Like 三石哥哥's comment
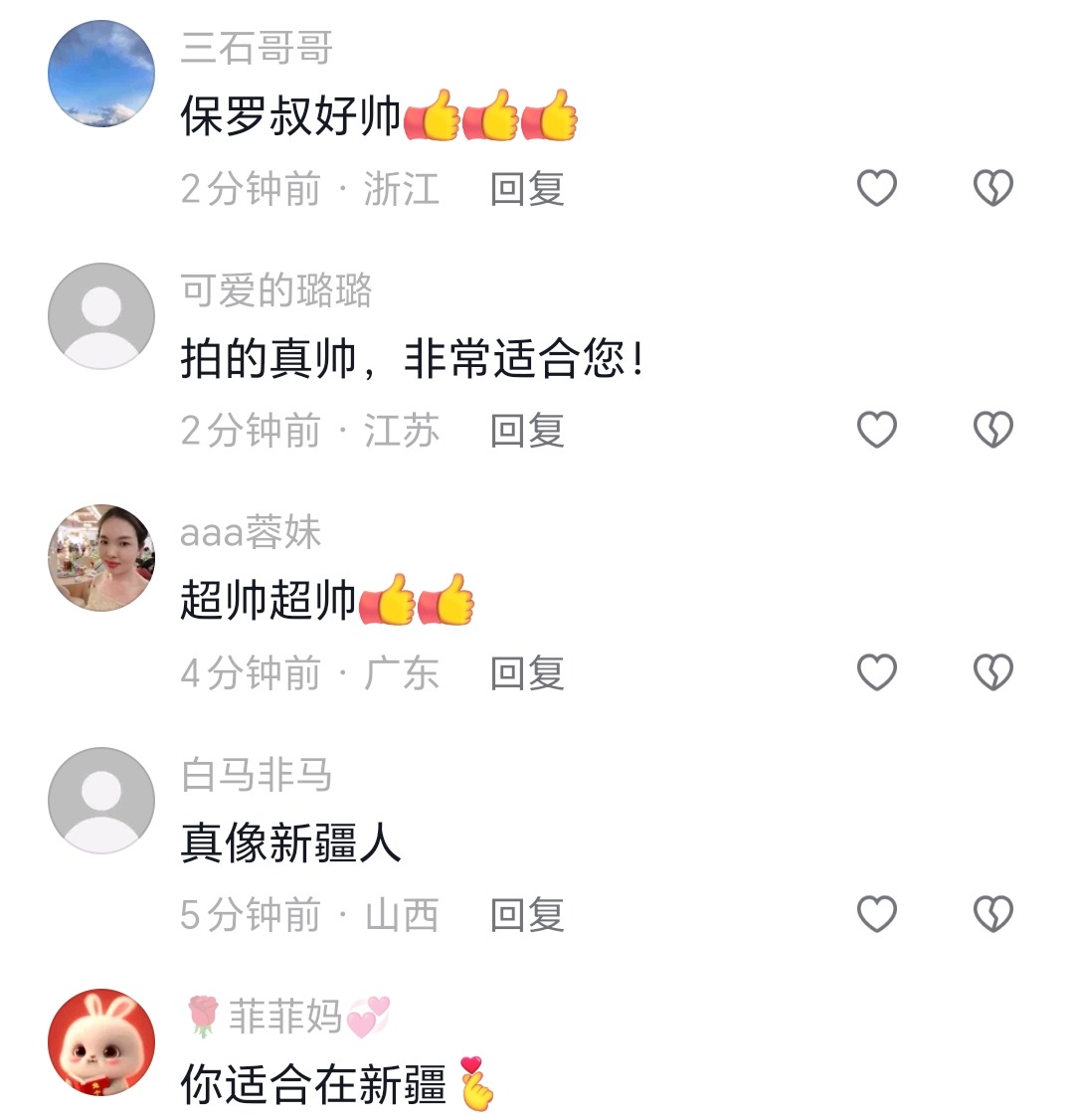The height and width of the screenshot is (1120, 1074). tap(877, 188)
